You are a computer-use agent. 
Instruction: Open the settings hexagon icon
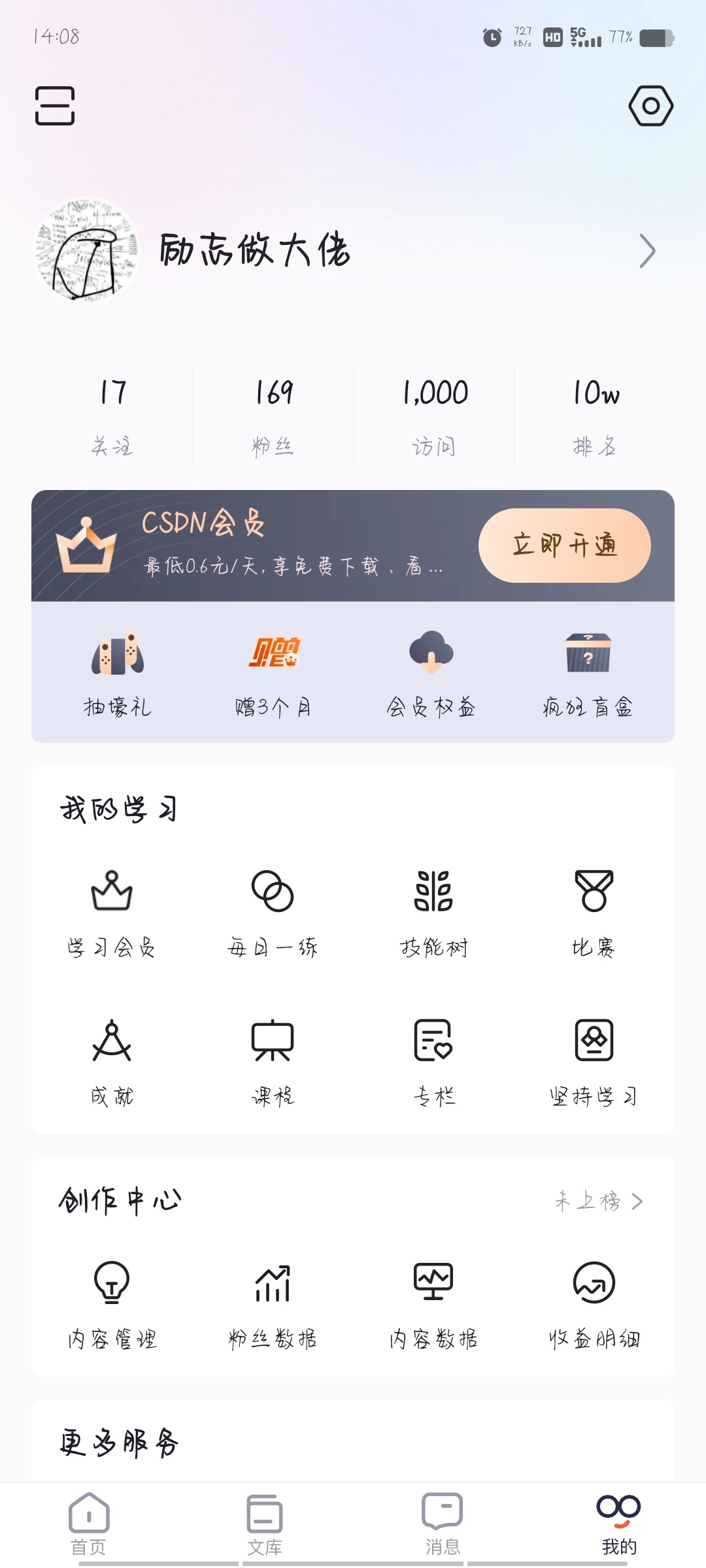click(x=650, y=105)
